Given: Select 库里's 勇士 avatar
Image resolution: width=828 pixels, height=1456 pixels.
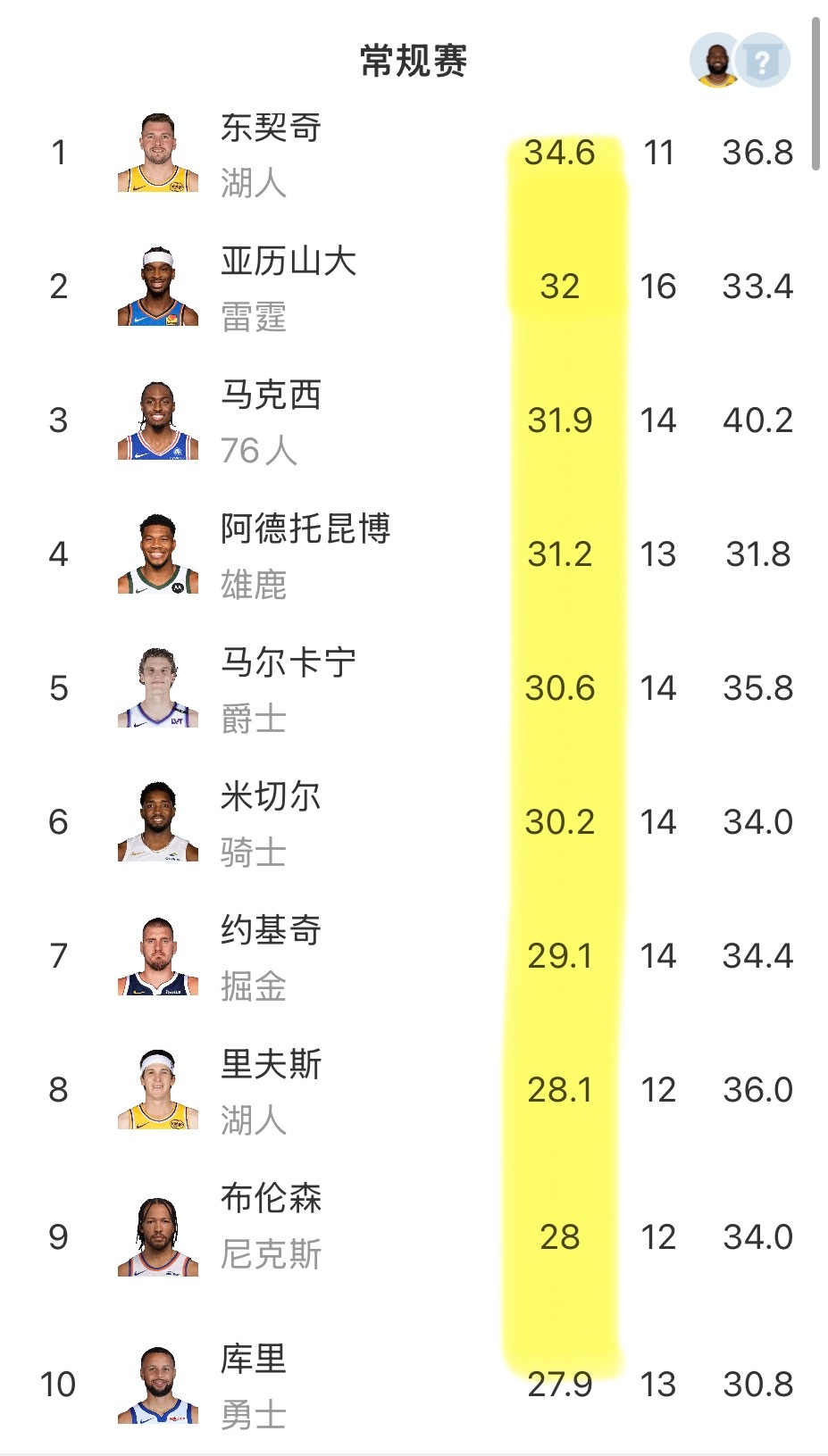Looking at the screenshot, I should point(159,1386).
